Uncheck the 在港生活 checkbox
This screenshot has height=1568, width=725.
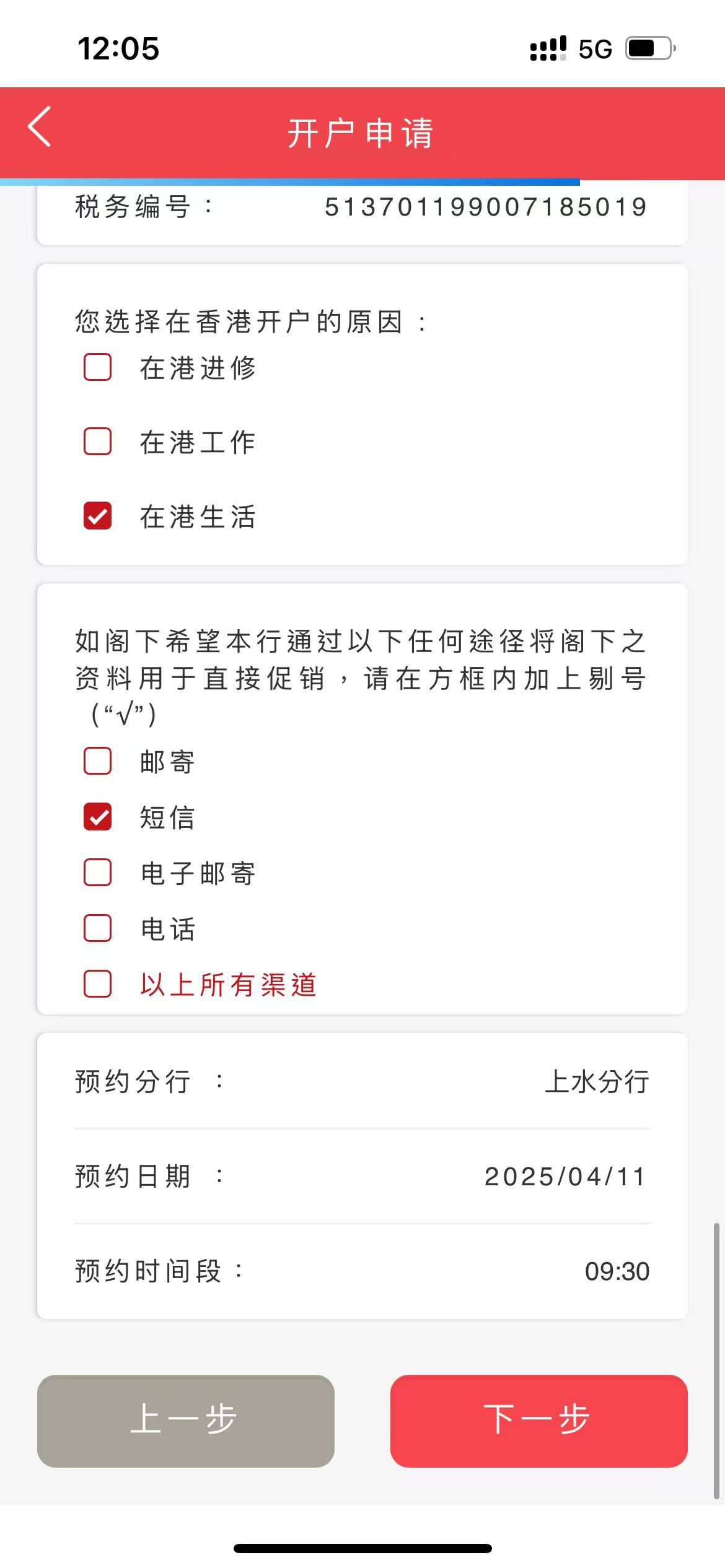click(97, 515)
